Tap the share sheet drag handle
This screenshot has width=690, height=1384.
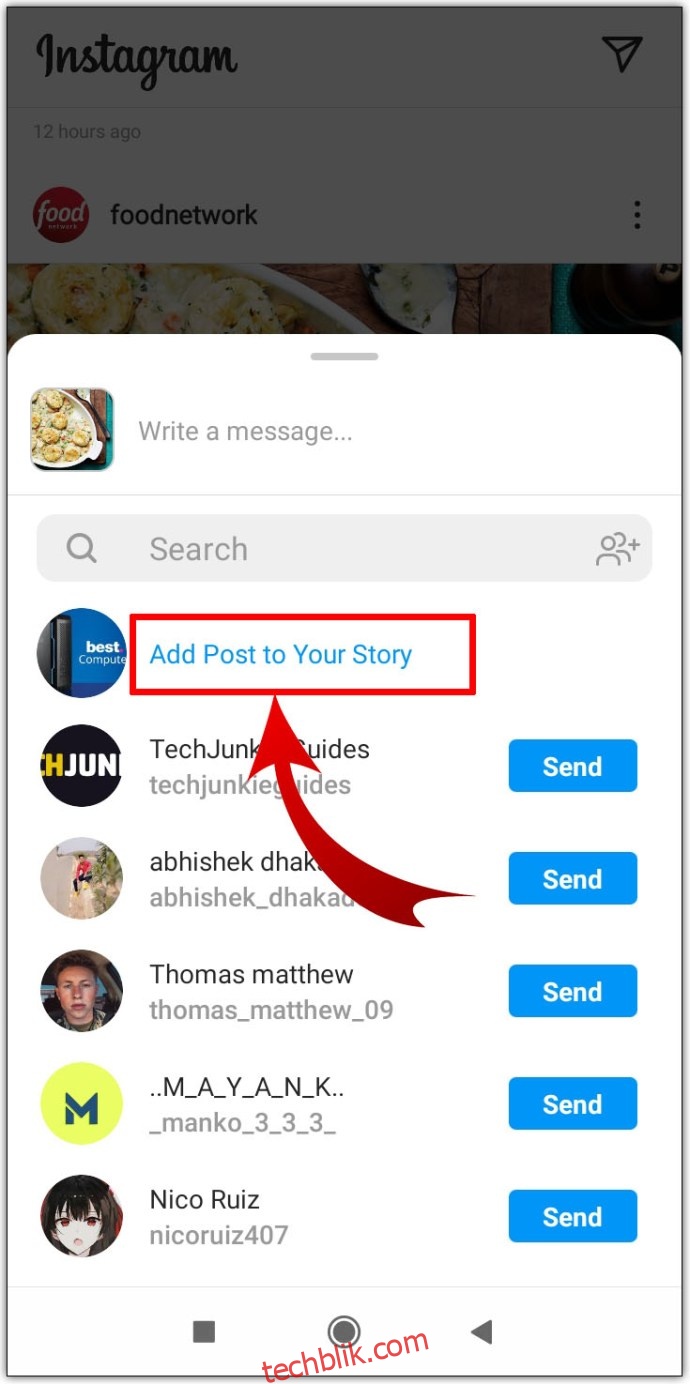pos(344,356)
